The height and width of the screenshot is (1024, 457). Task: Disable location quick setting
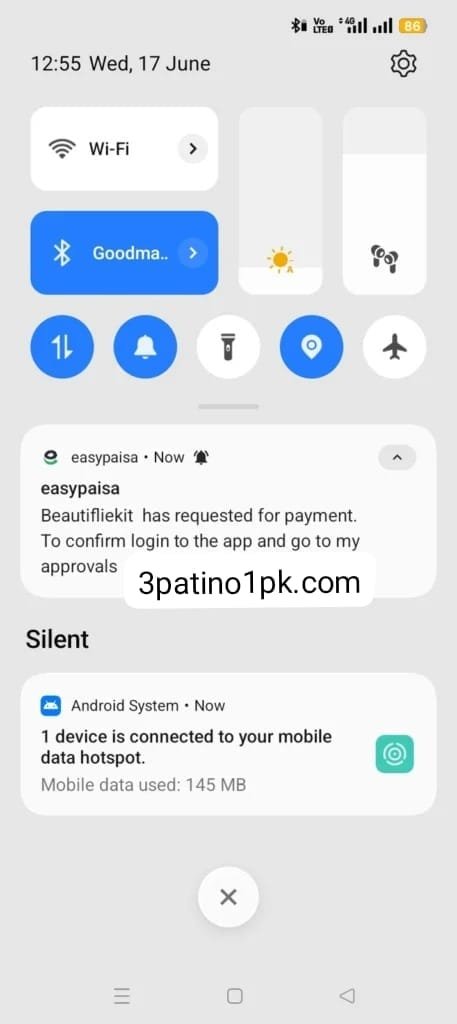click(x=311, y=347)
